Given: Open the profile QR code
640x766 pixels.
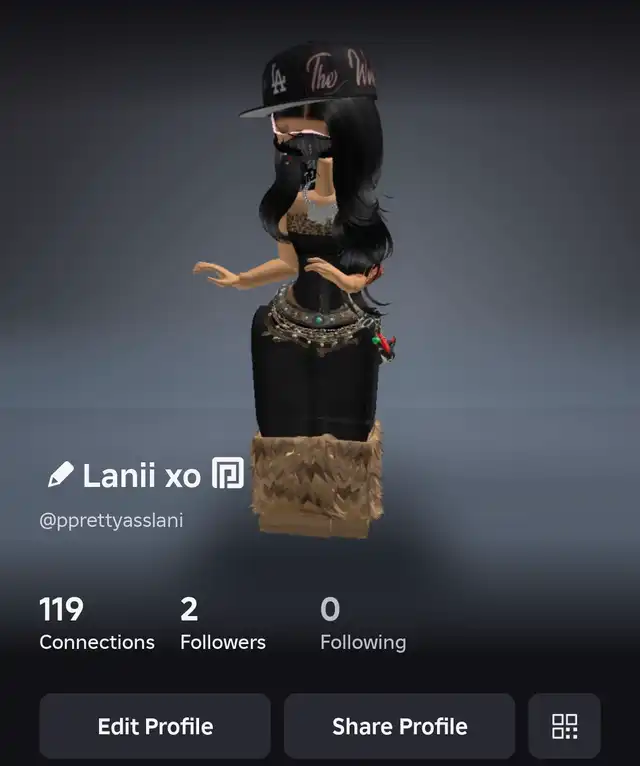Looking at the screenshot, I should coord(564,726).
